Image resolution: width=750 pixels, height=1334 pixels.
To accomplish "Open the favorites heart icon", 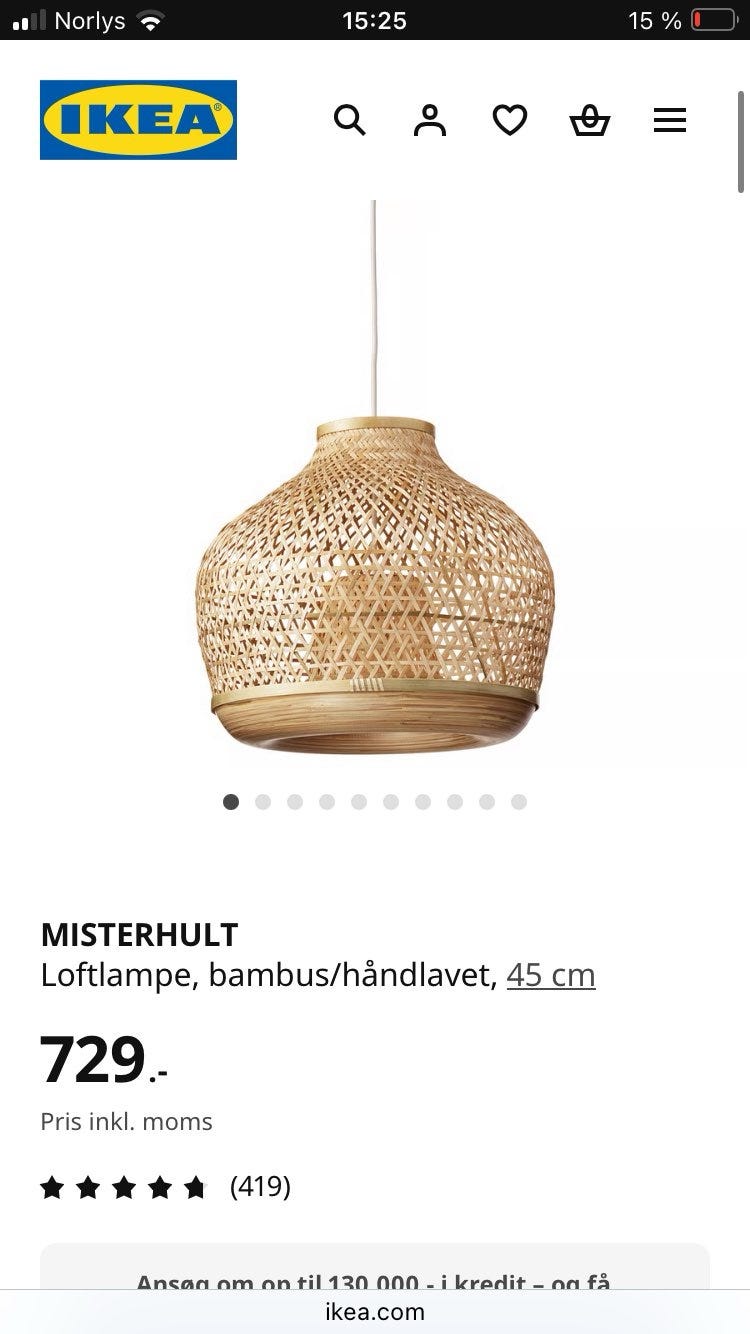I will tap(510, 120).
